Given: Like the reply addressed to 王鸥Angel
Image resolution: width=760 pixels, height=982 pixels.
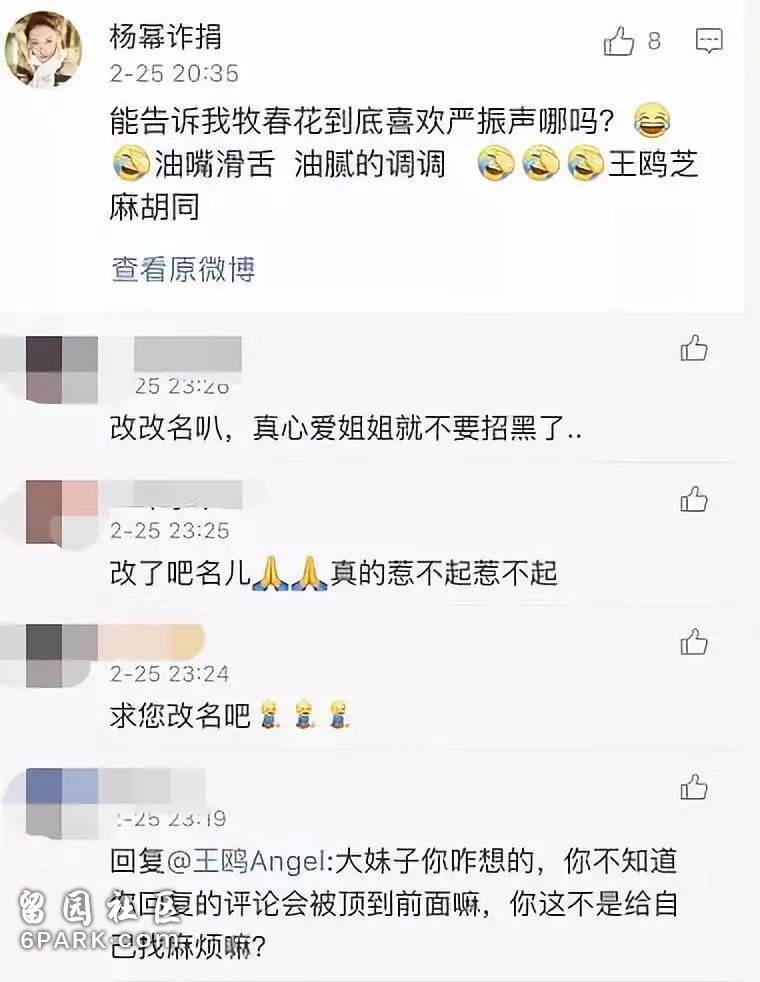Looking at the screenshot, I should click(x=694, y=787).
